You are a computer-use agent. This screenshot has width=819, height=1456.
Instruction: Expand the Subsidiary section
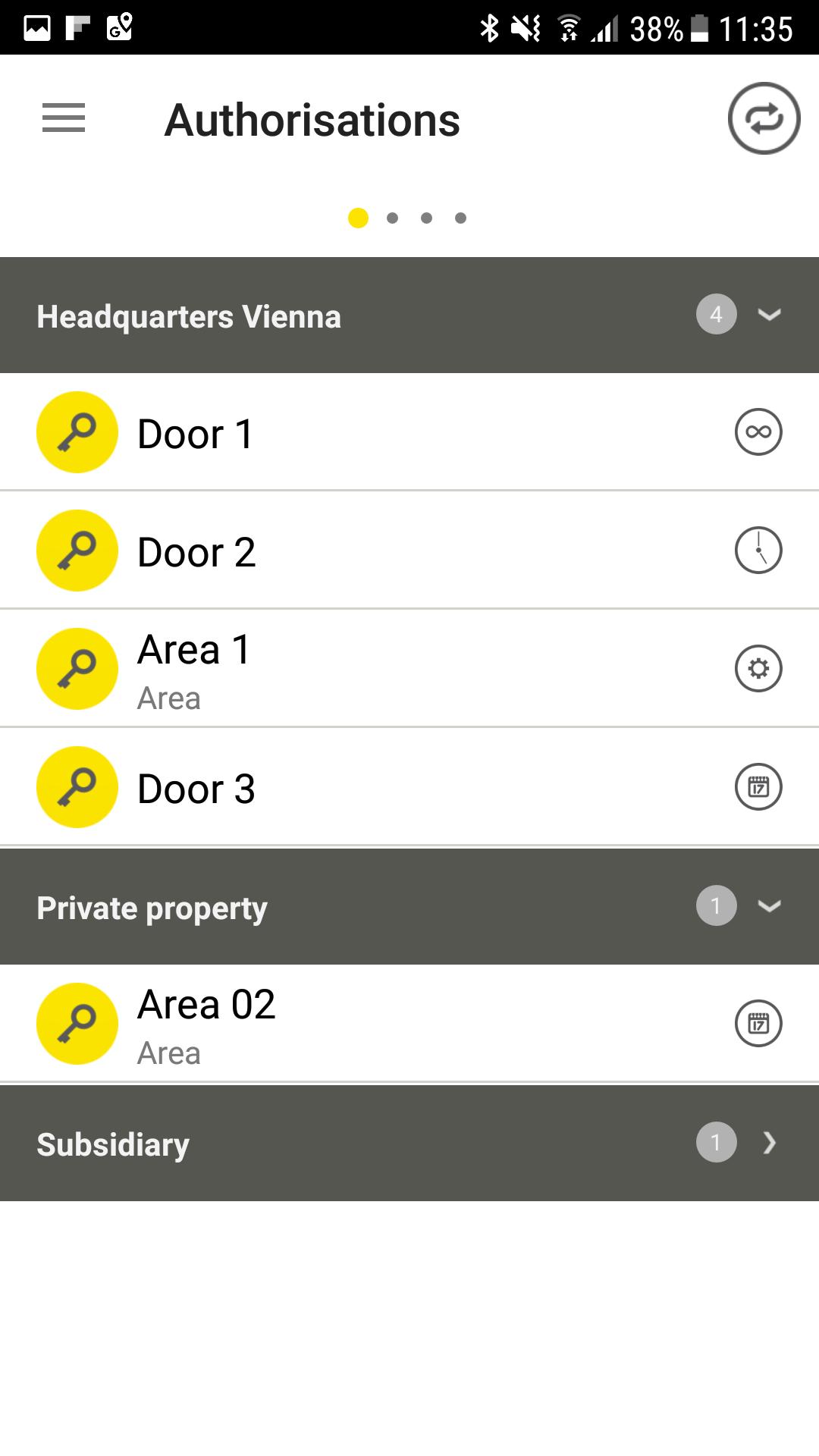[x=409, y=1143]
